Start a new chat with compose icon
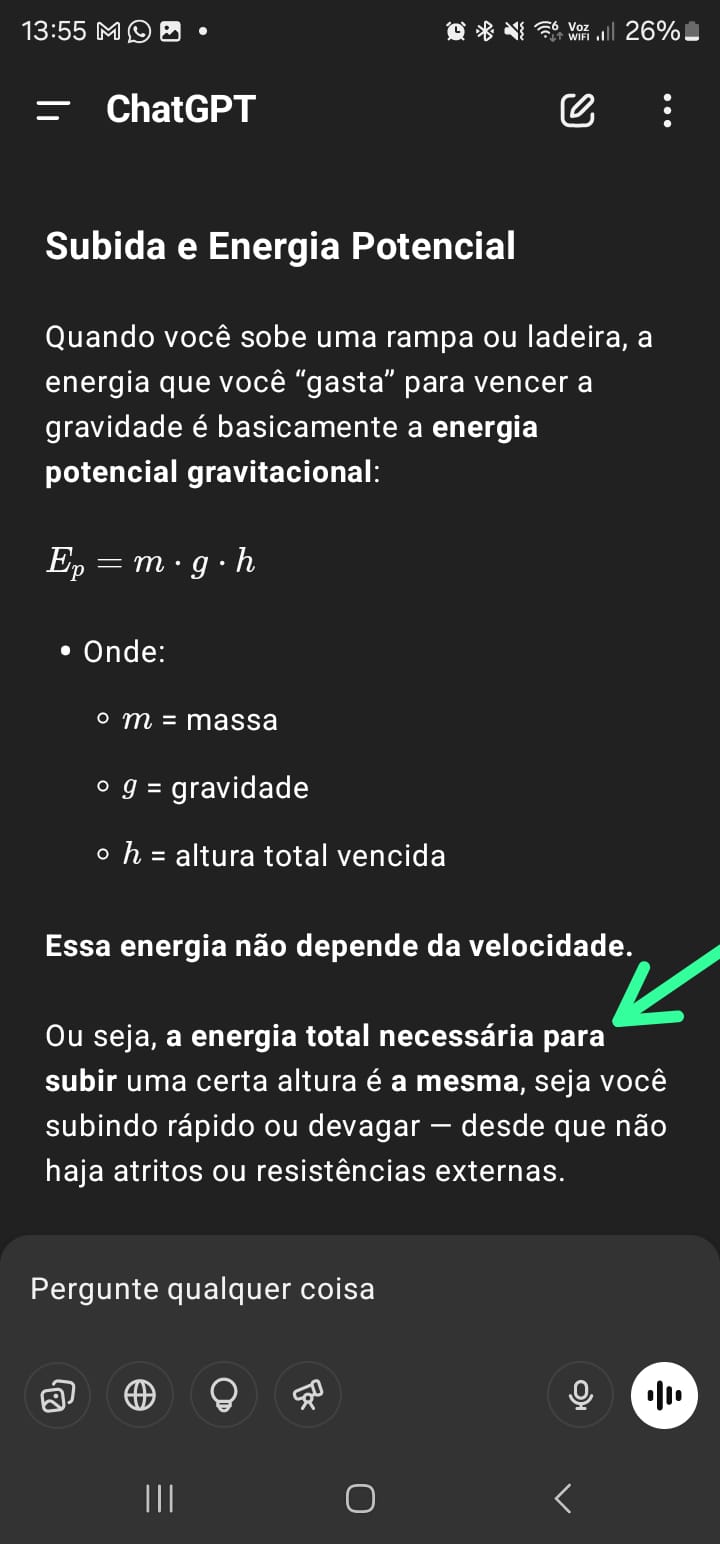 [x=577, y=110]
